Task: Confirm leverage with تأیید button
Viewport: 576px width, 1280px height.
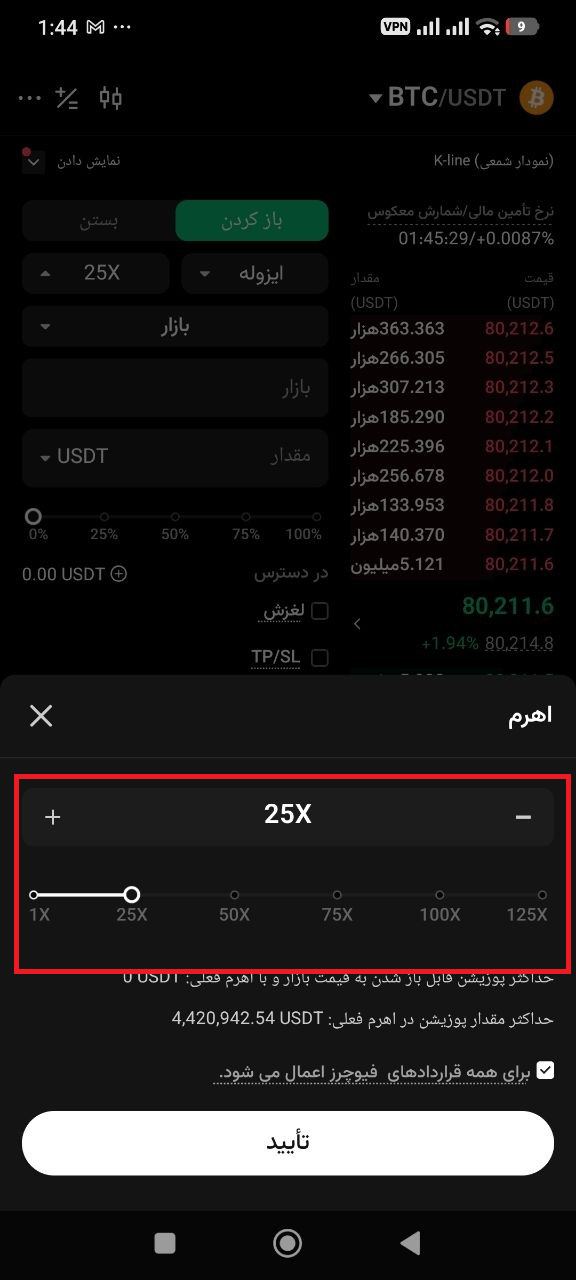Action: tap(288, 1142)
